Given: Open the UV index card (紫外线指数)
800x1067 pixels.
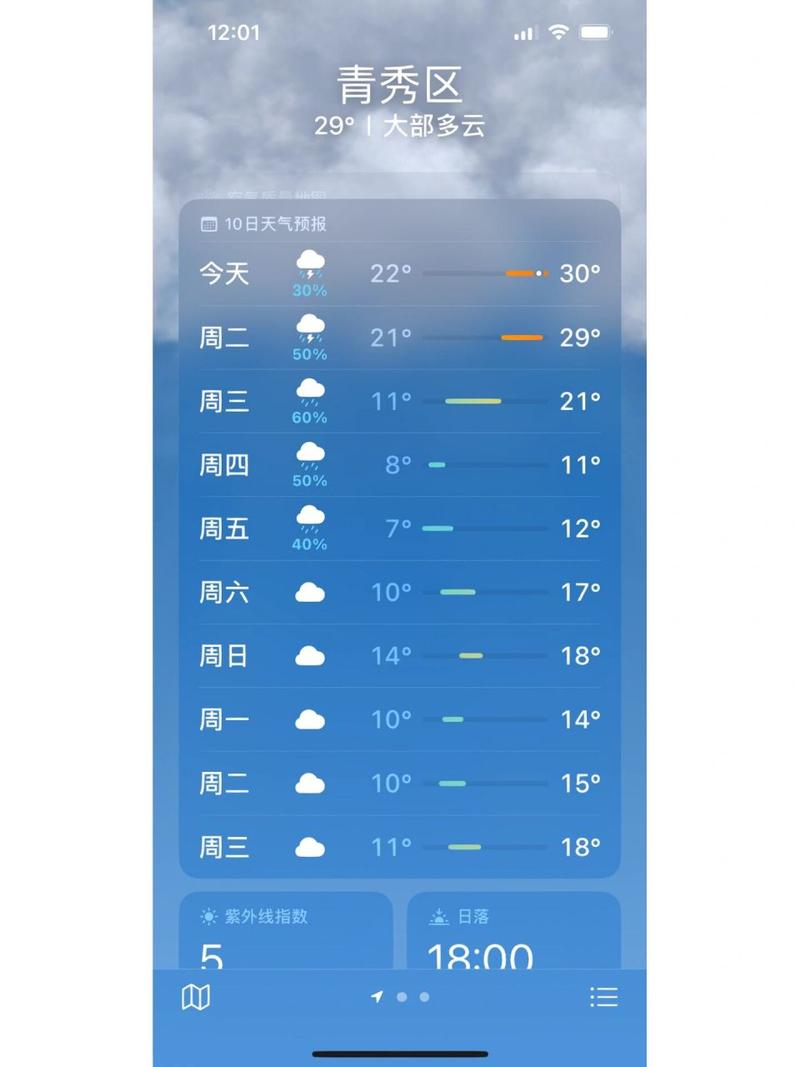Looking at the screenshot, I should click(x=285, y=932).
